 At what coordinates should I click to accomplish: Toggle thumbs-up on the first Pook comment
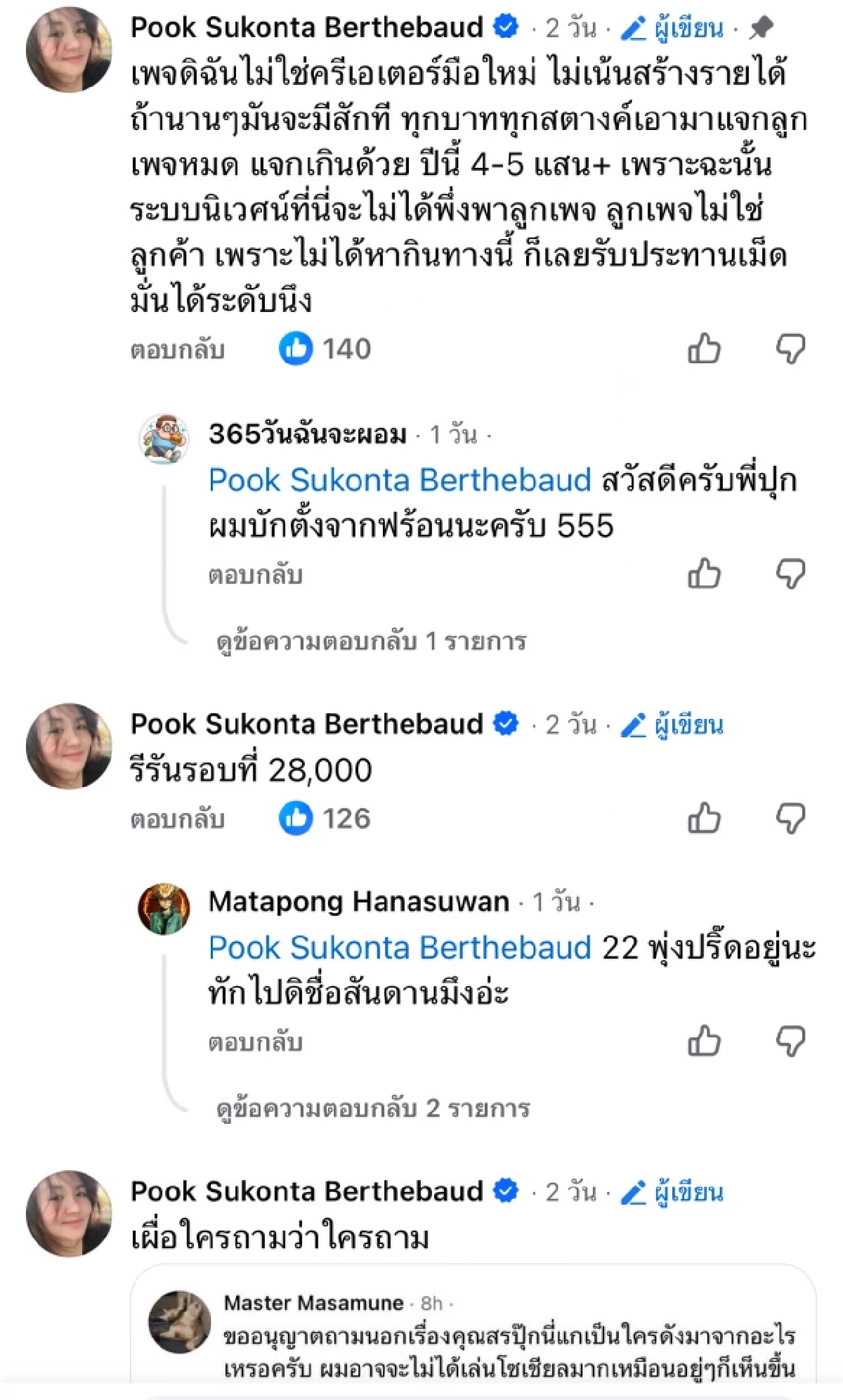tap(705, 346)
